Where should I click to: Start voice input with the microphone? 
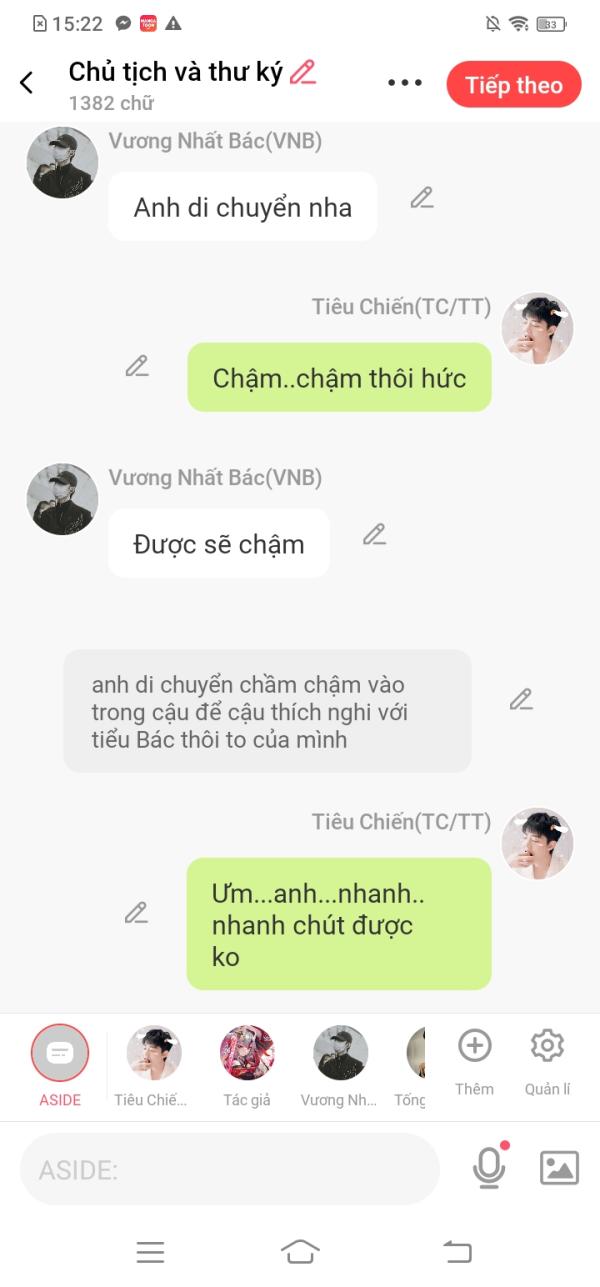489,1167
